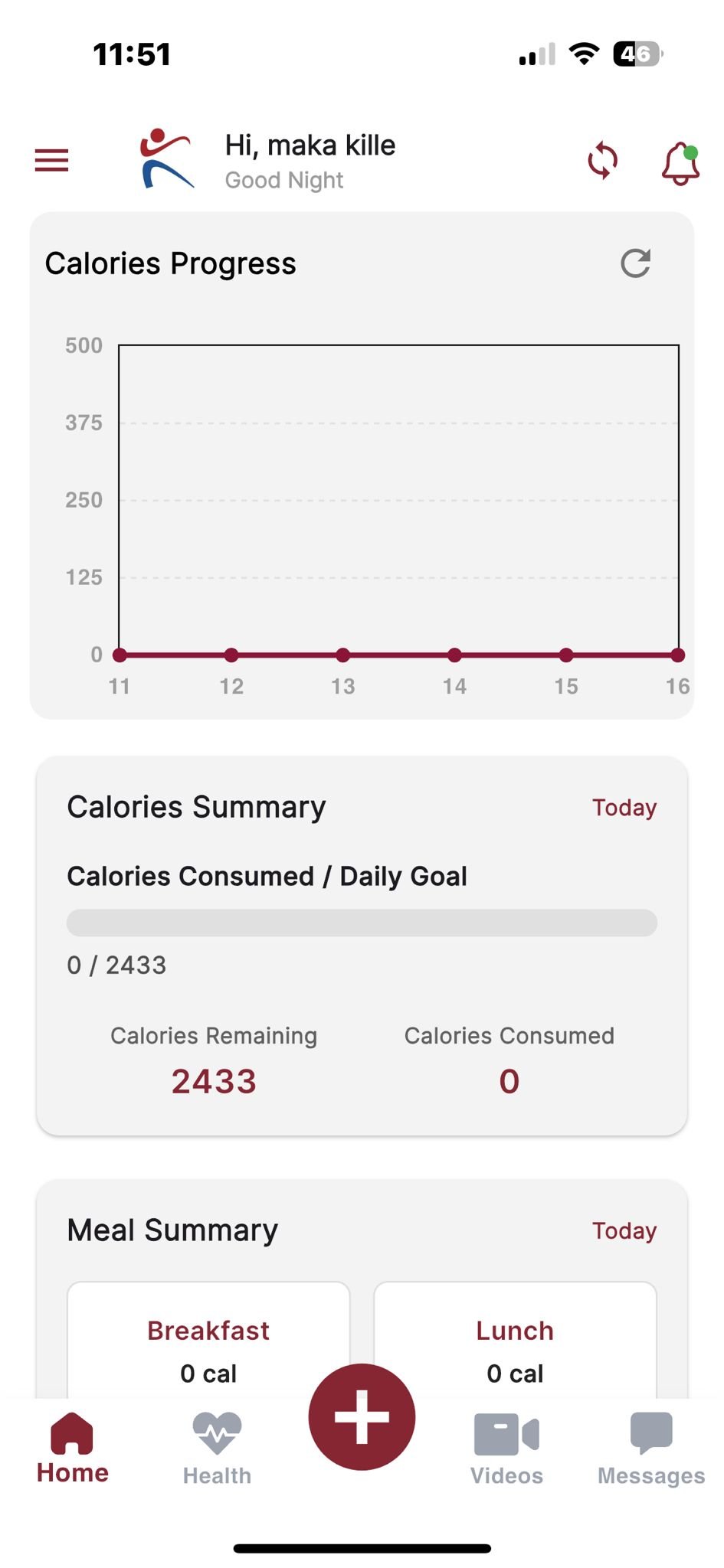Open the Today filter on Meal Summary
This screenshot has width=724, height=1568.
(x=624, y=1230)
